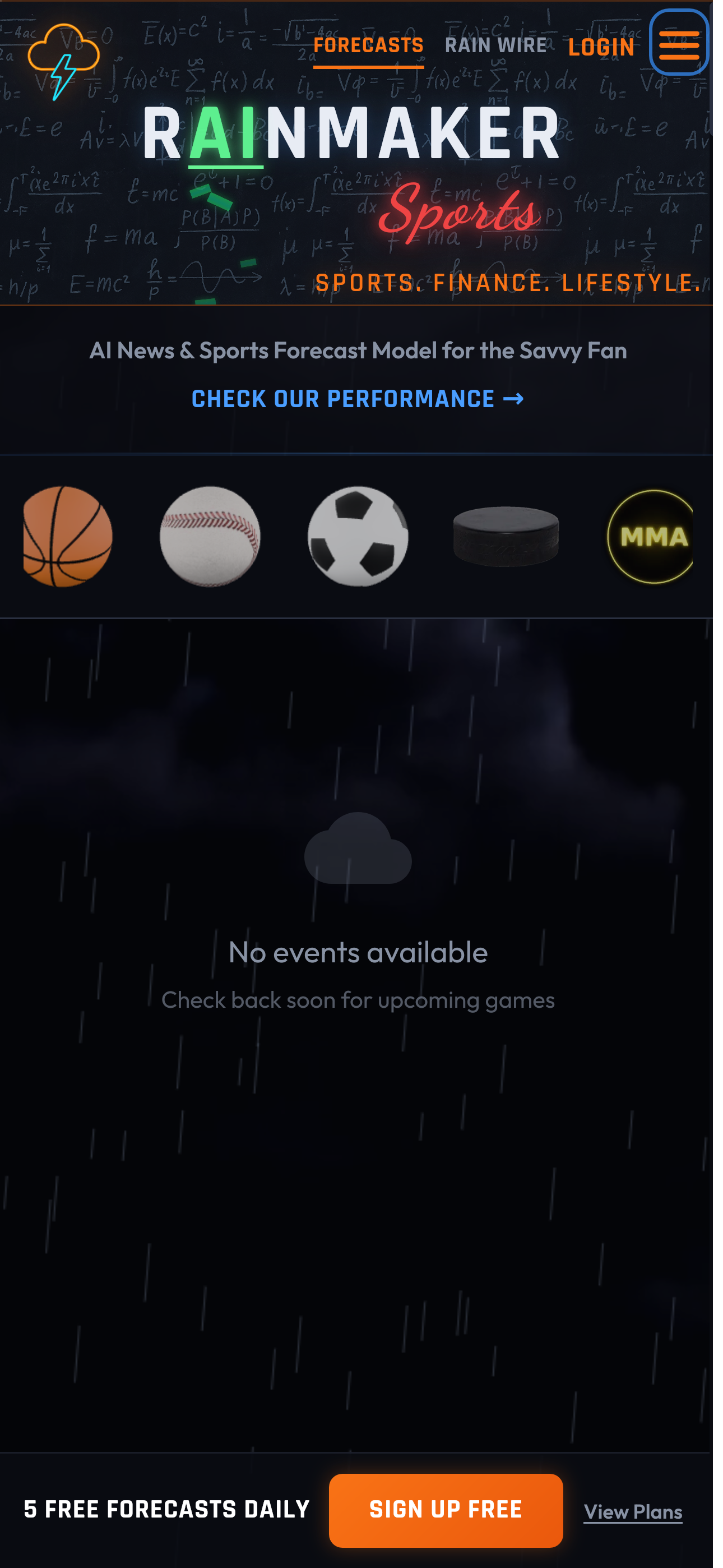Select the soccer ball sport filter
The image size is (723, 1568).
(358, 536)
